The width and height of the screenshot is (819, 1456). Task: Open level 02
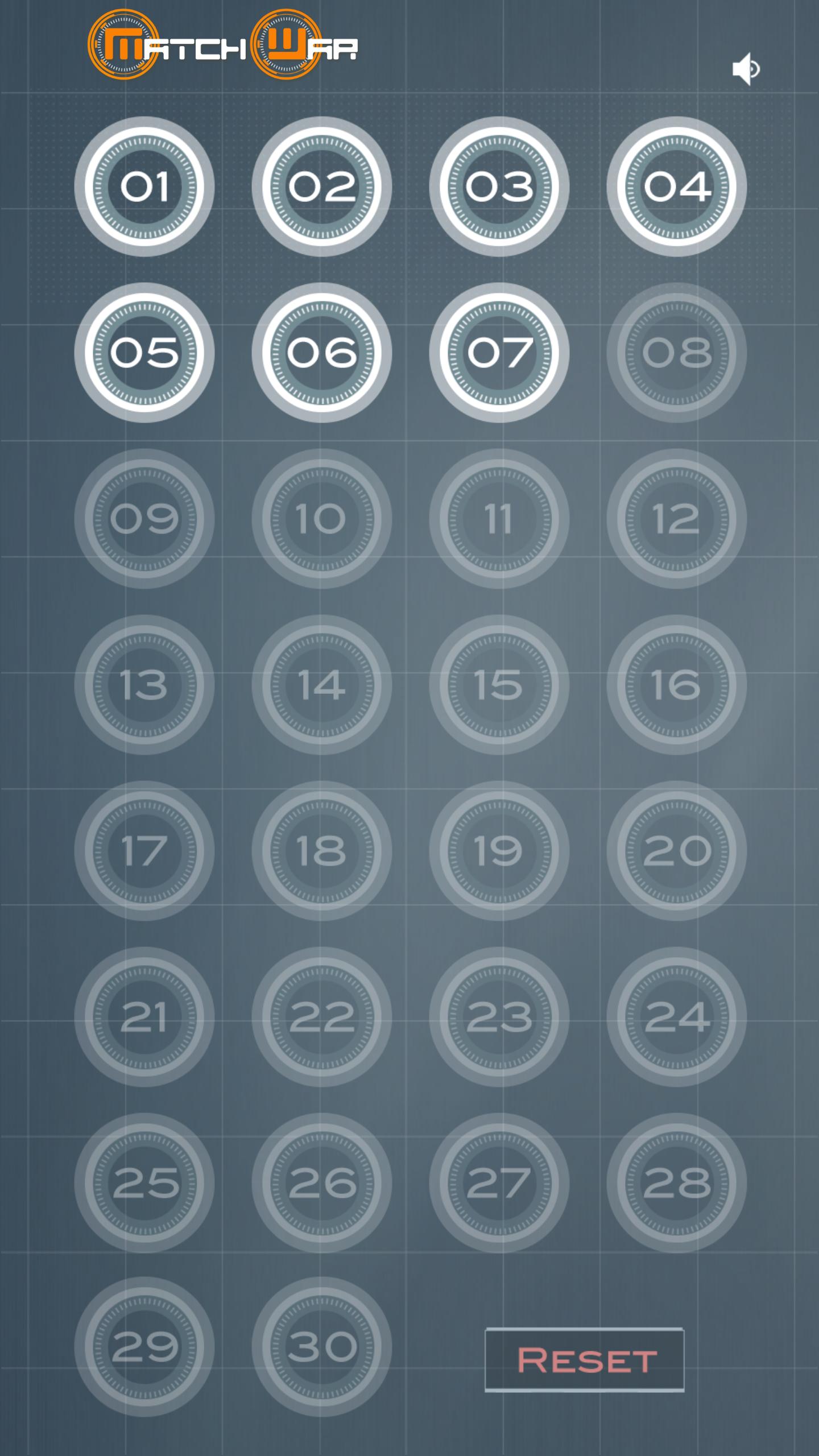tap(322, 187)
